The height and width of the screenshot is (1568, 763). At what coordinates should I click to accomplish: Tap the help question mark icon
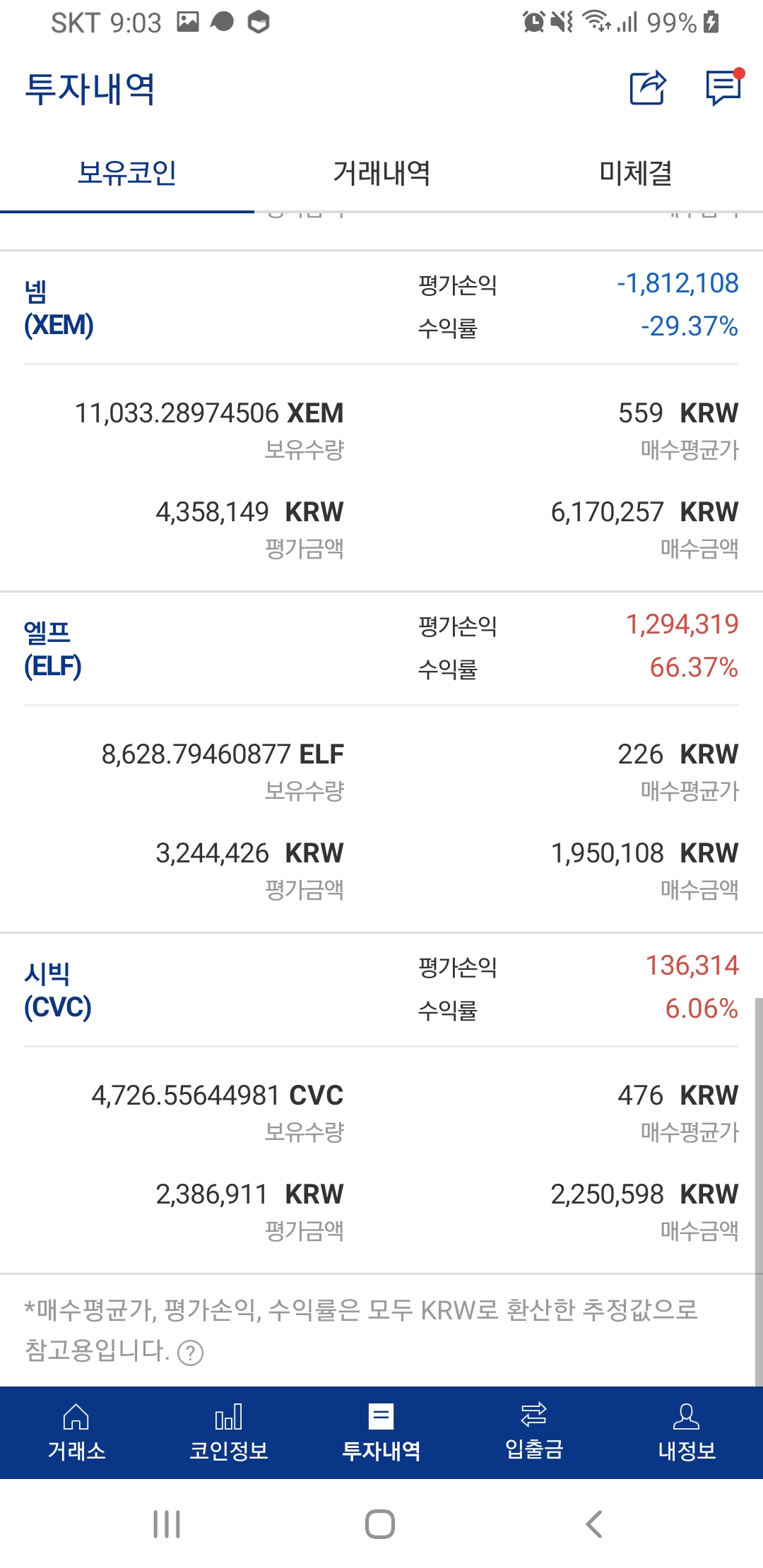click(190, 1353)
